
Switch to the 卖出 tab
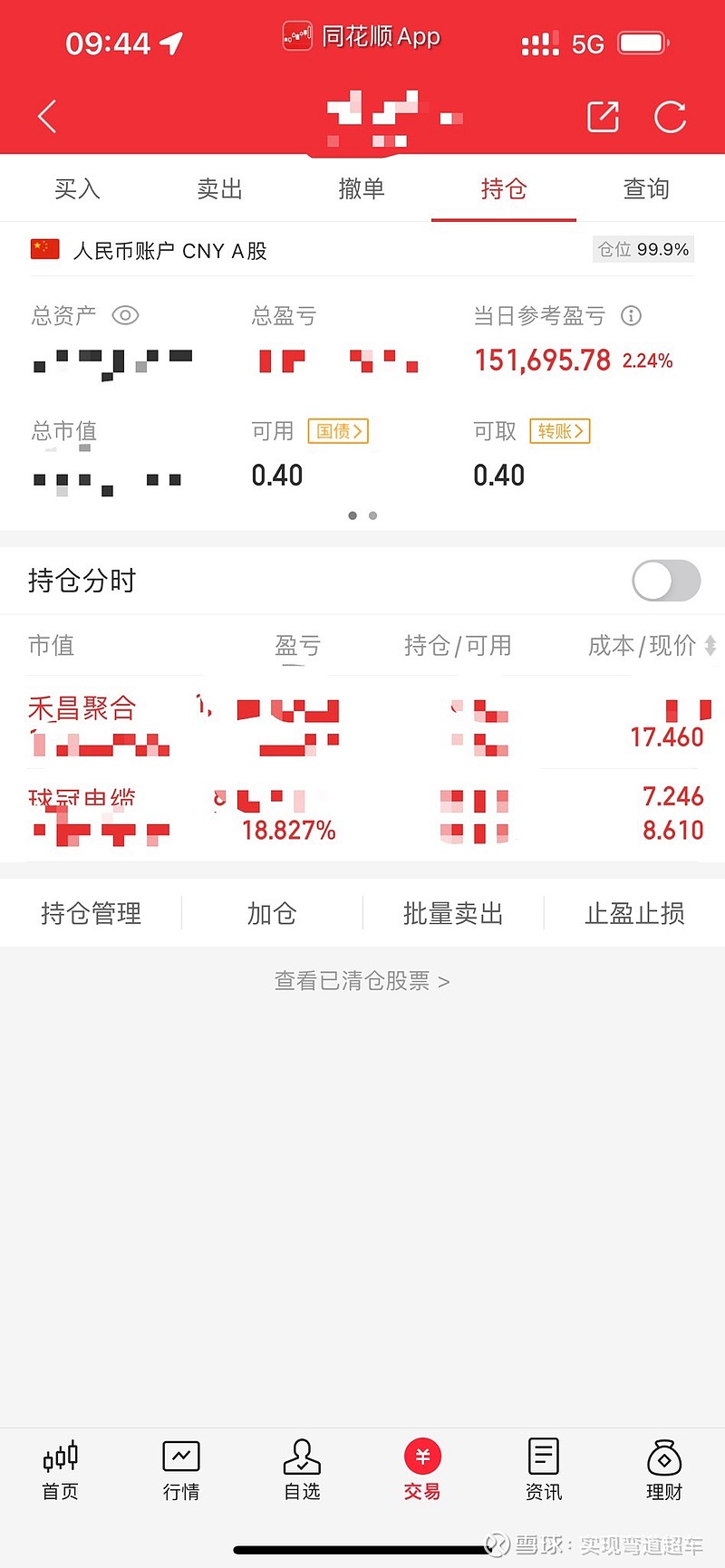tap(218, 188)
